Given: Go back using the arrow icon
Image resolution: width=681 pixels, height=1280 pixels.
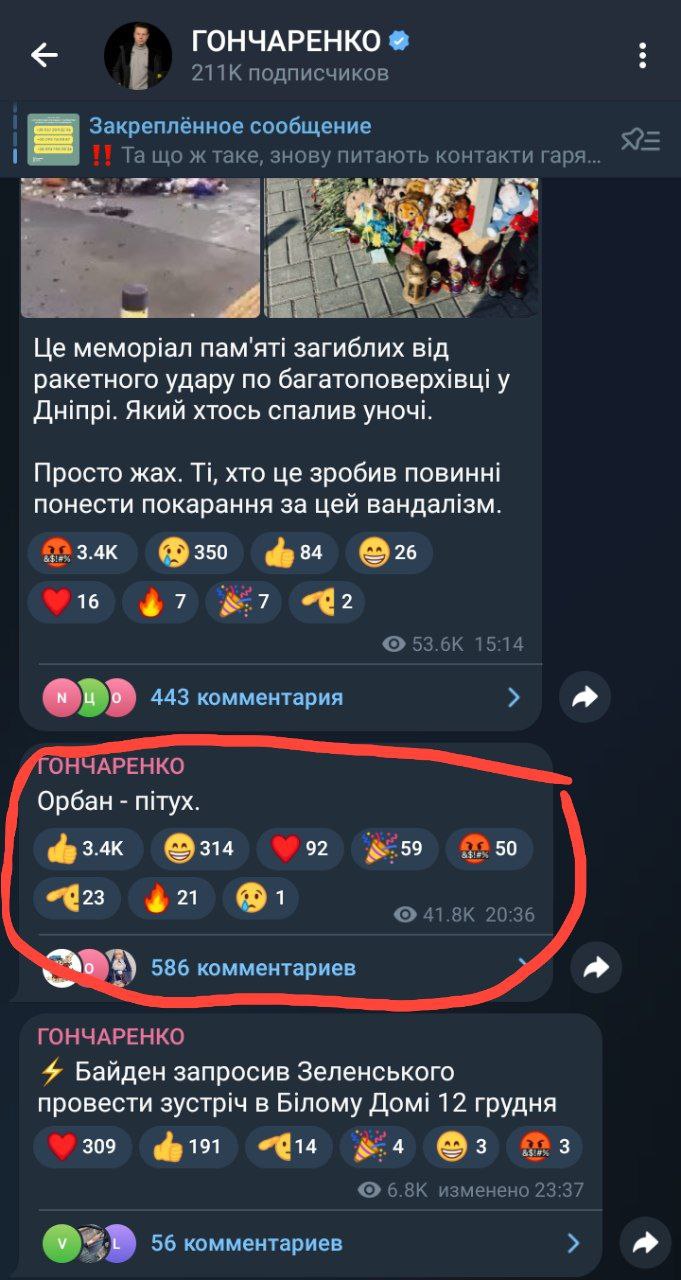Looking at the screenshot, I should click(x=45, y=55).
